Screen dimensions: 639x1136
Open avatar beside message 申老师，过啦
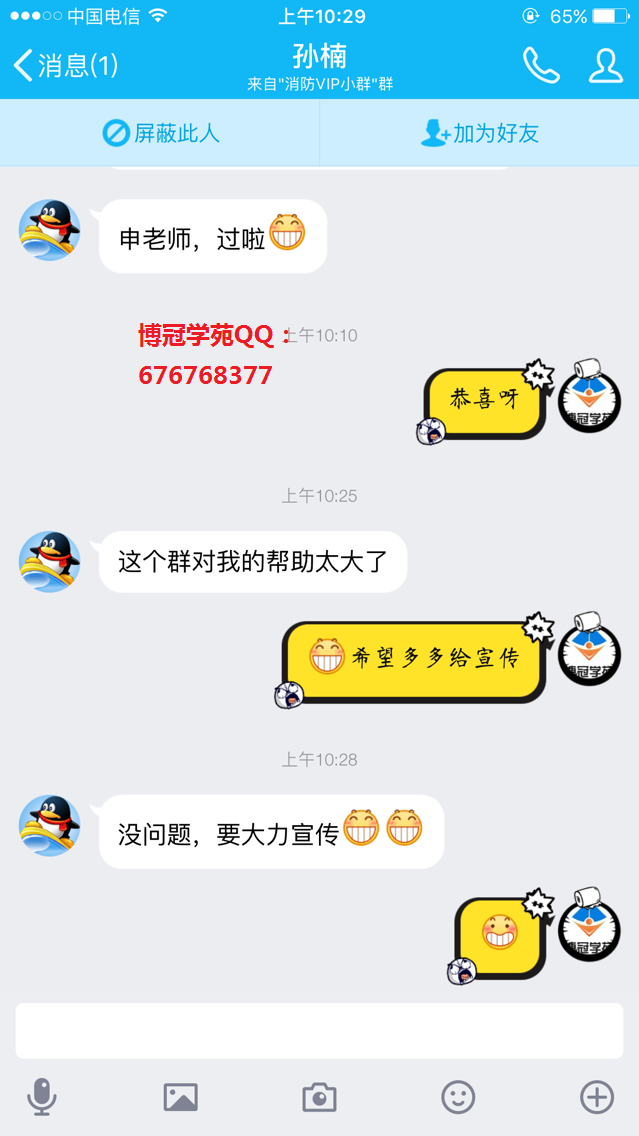coord(49,230)
